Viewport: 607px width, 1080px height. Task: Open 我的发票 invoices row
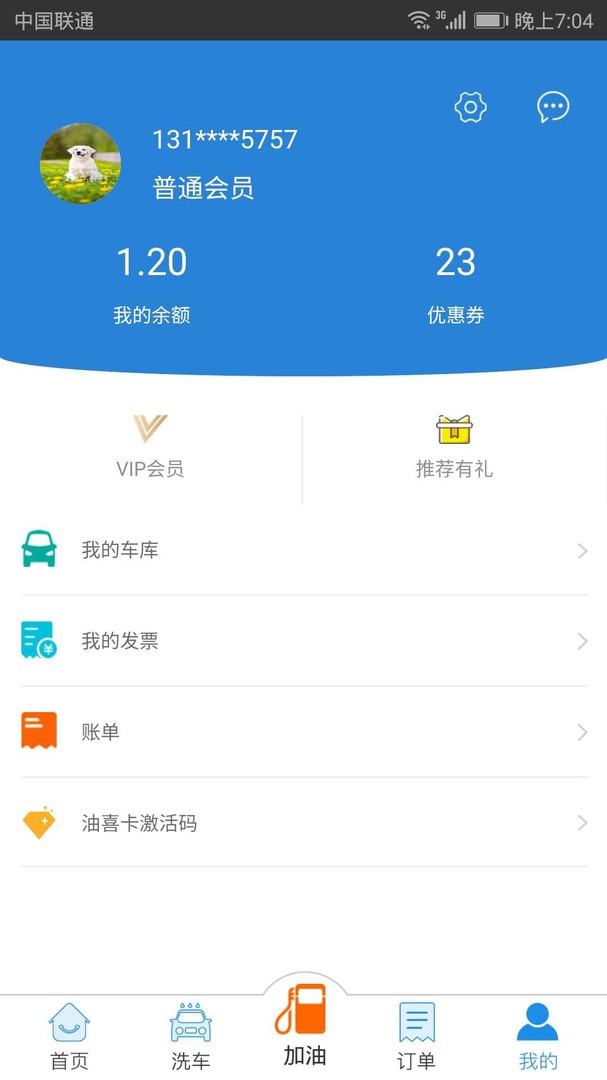pyautogui.click(x=303, y=641)
